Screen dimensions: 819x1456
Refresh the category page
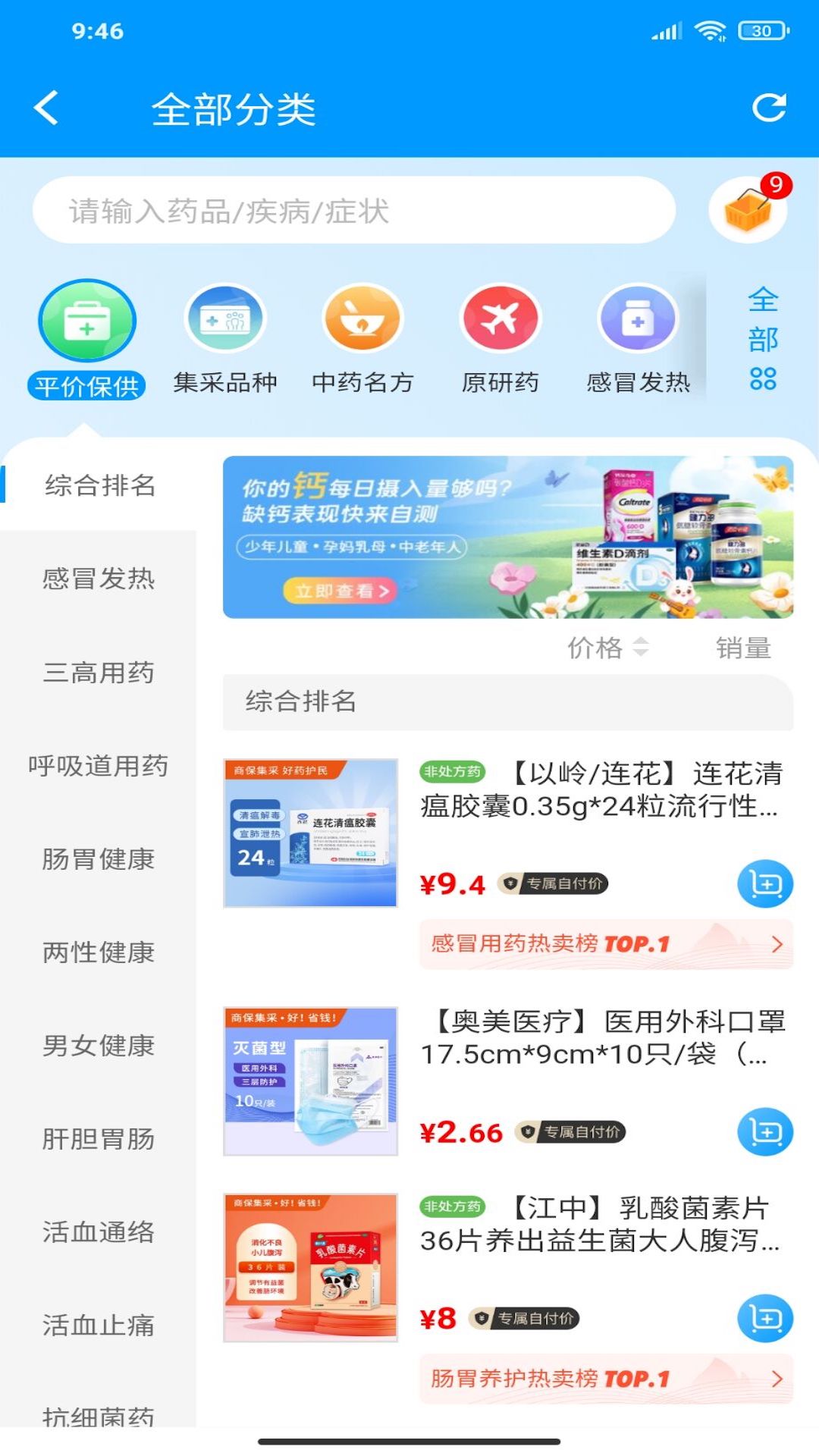[768, 108]
